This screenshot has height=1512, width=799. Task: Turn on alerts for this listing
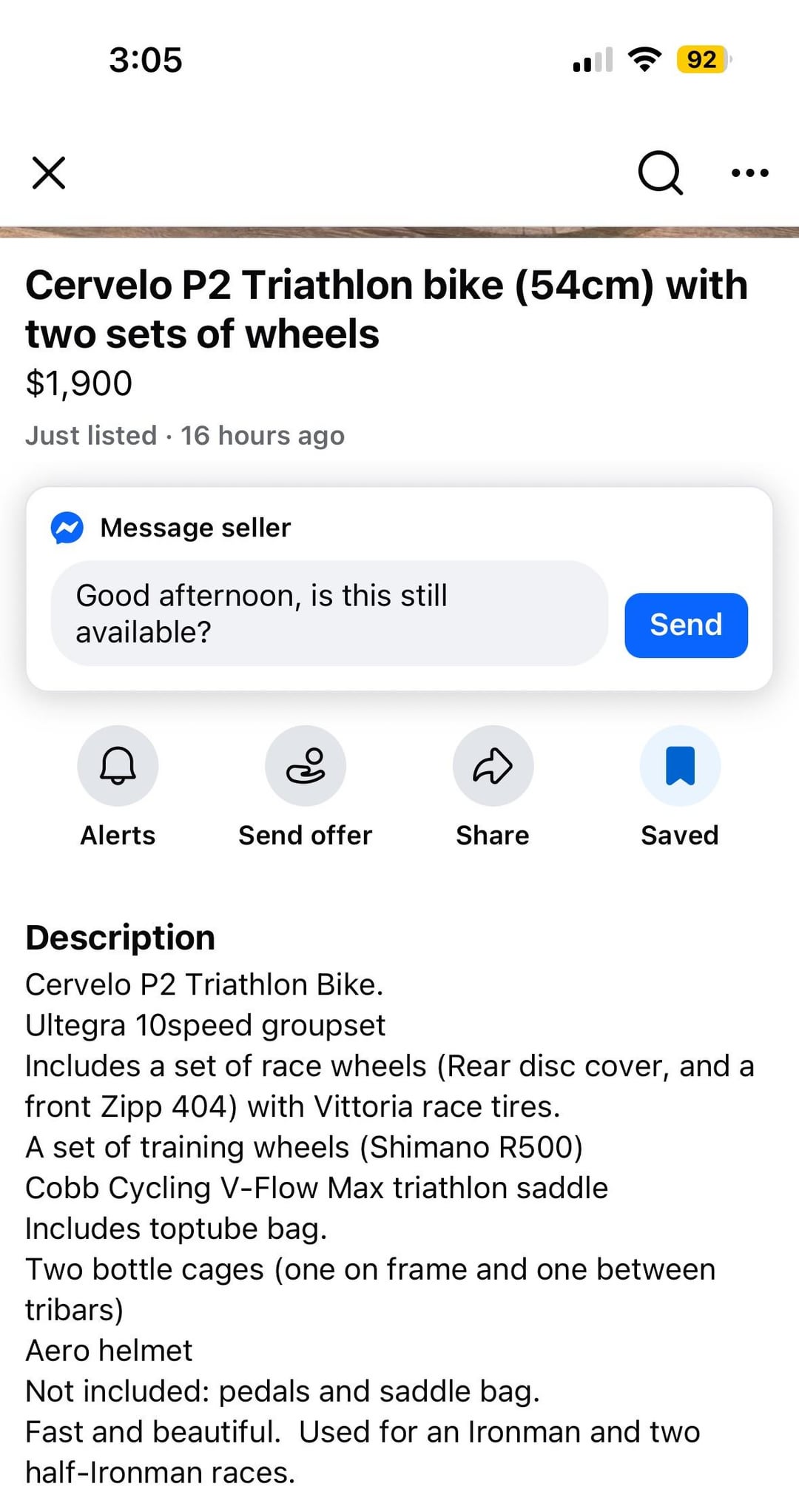tap(118, 766)
